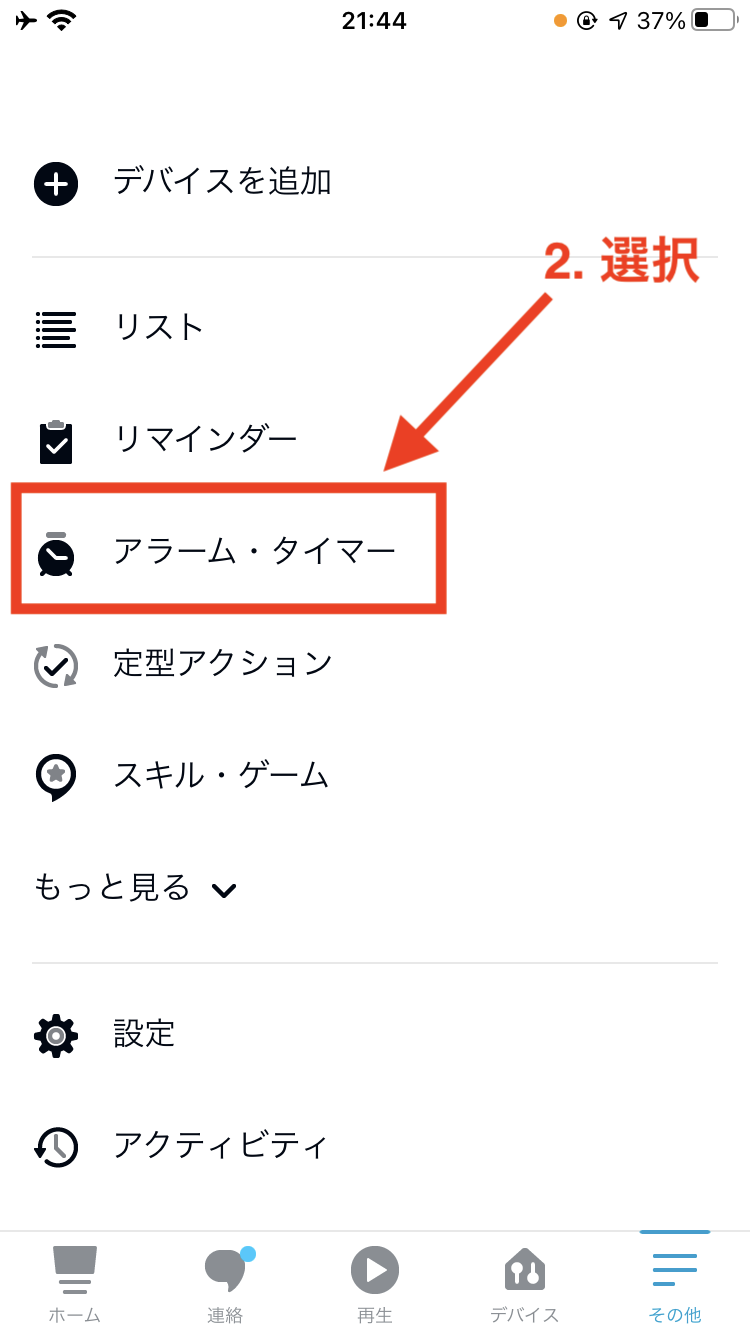750x1334 pixels.
Task: Open the リスト menu item
Action: pyautogui.click(x=158, y=328)
